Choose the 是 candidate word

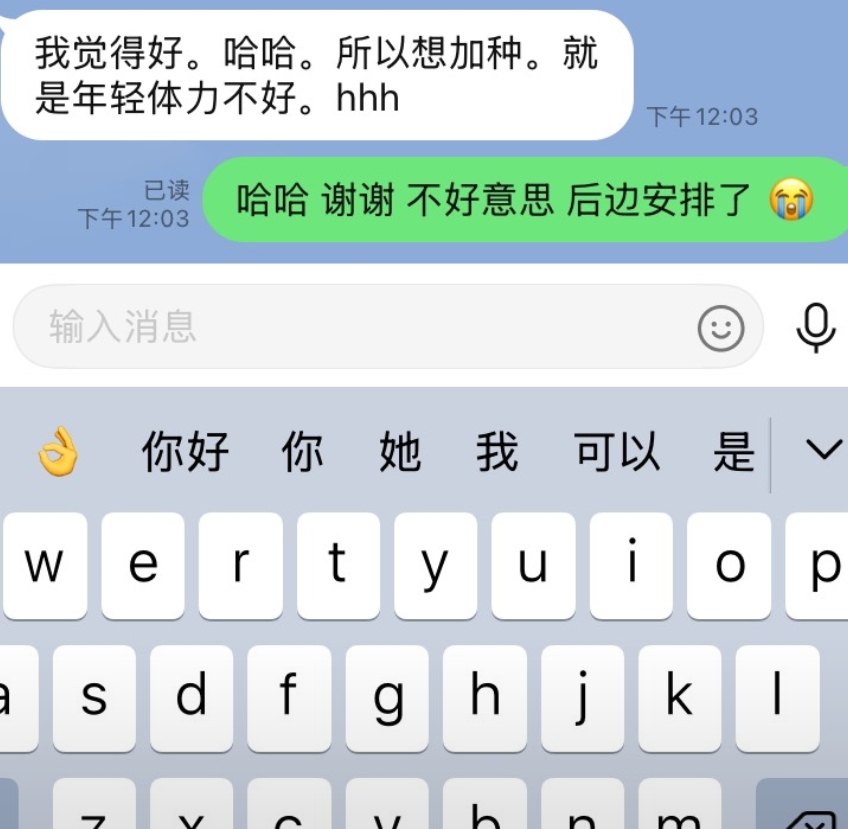coord(733,453)
